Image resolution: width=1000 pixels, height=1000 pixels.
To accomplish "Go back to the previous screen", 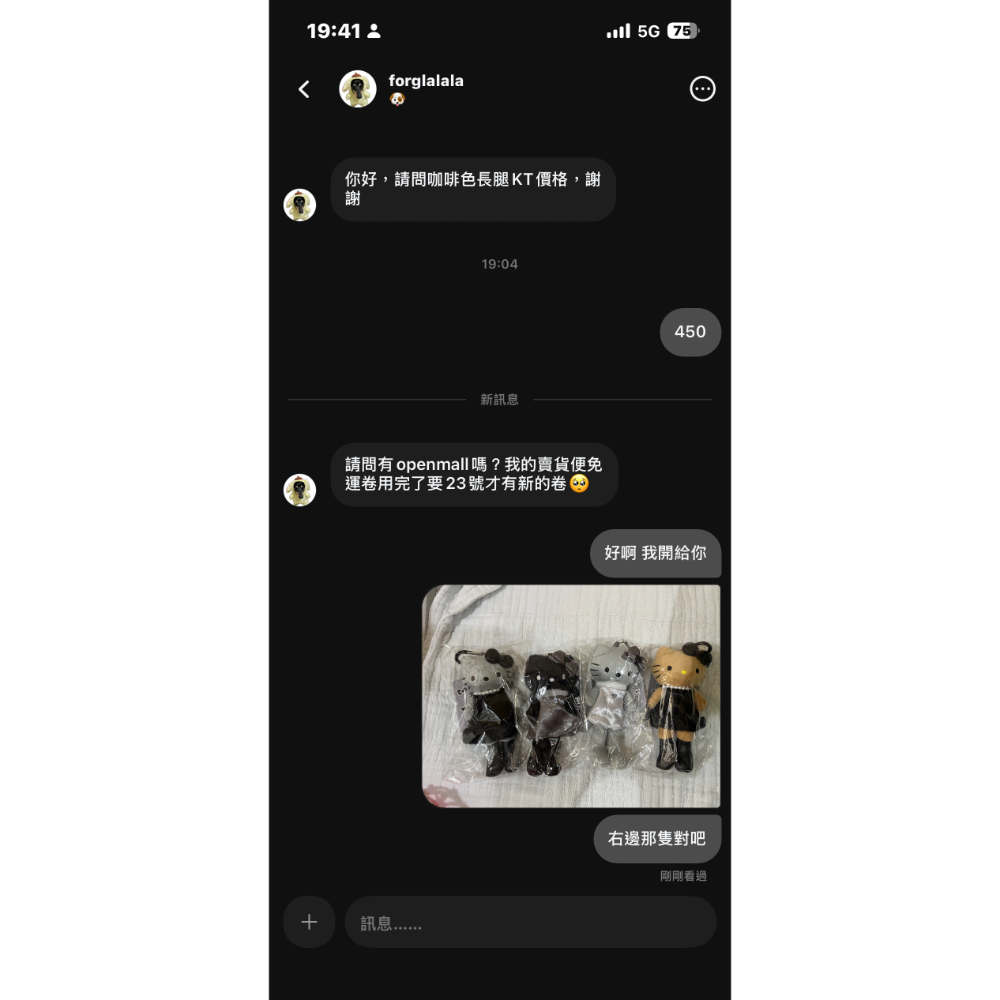I will [x=304, y=89].
